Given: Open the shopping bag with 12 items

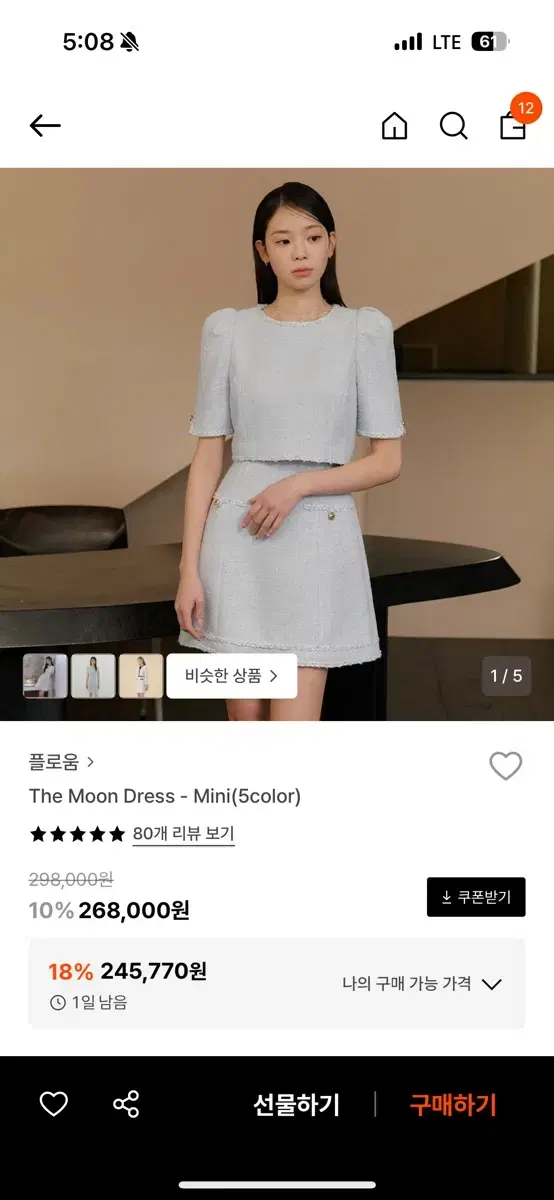Looking at the screenshot, I should (514, 121).
